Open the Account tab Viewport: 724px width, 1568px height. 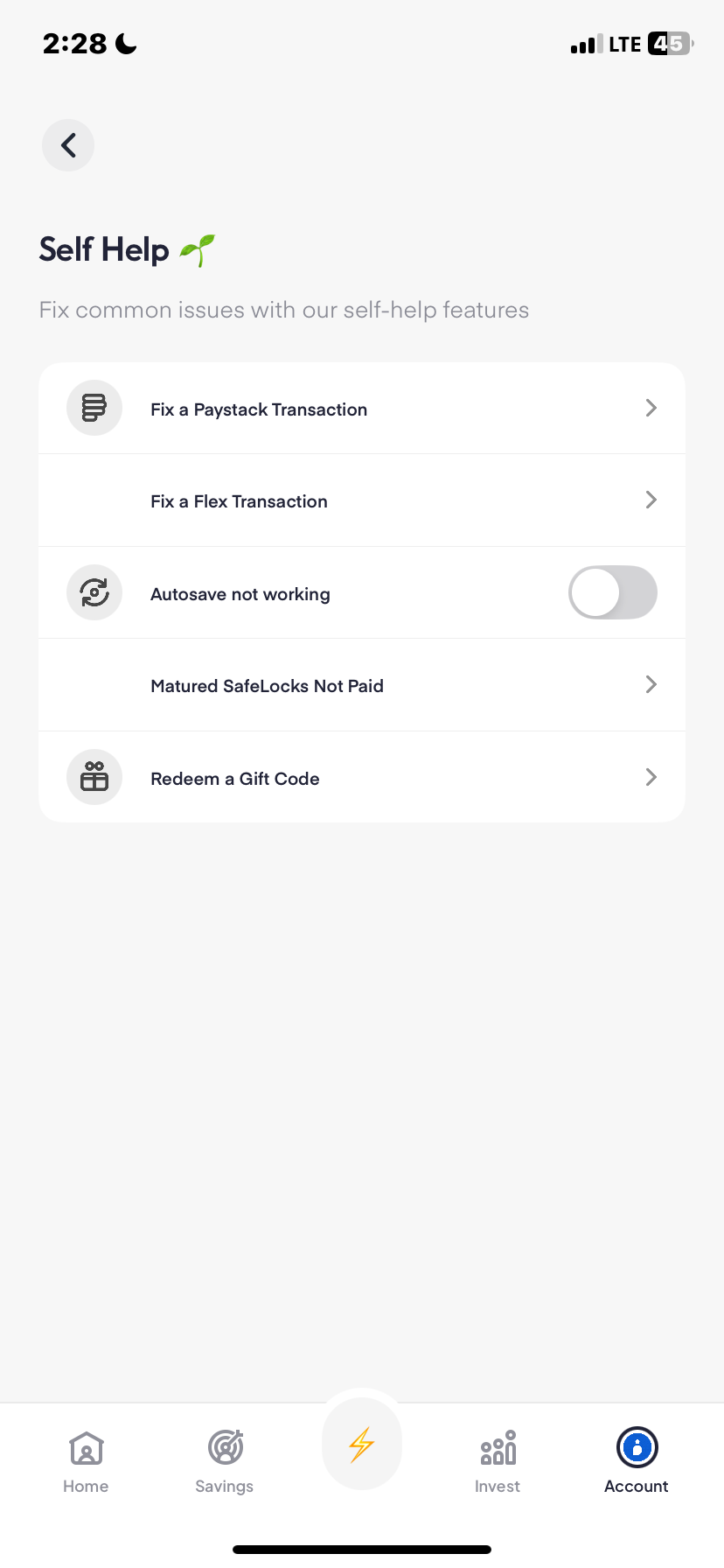click(x=636, y=1460)
